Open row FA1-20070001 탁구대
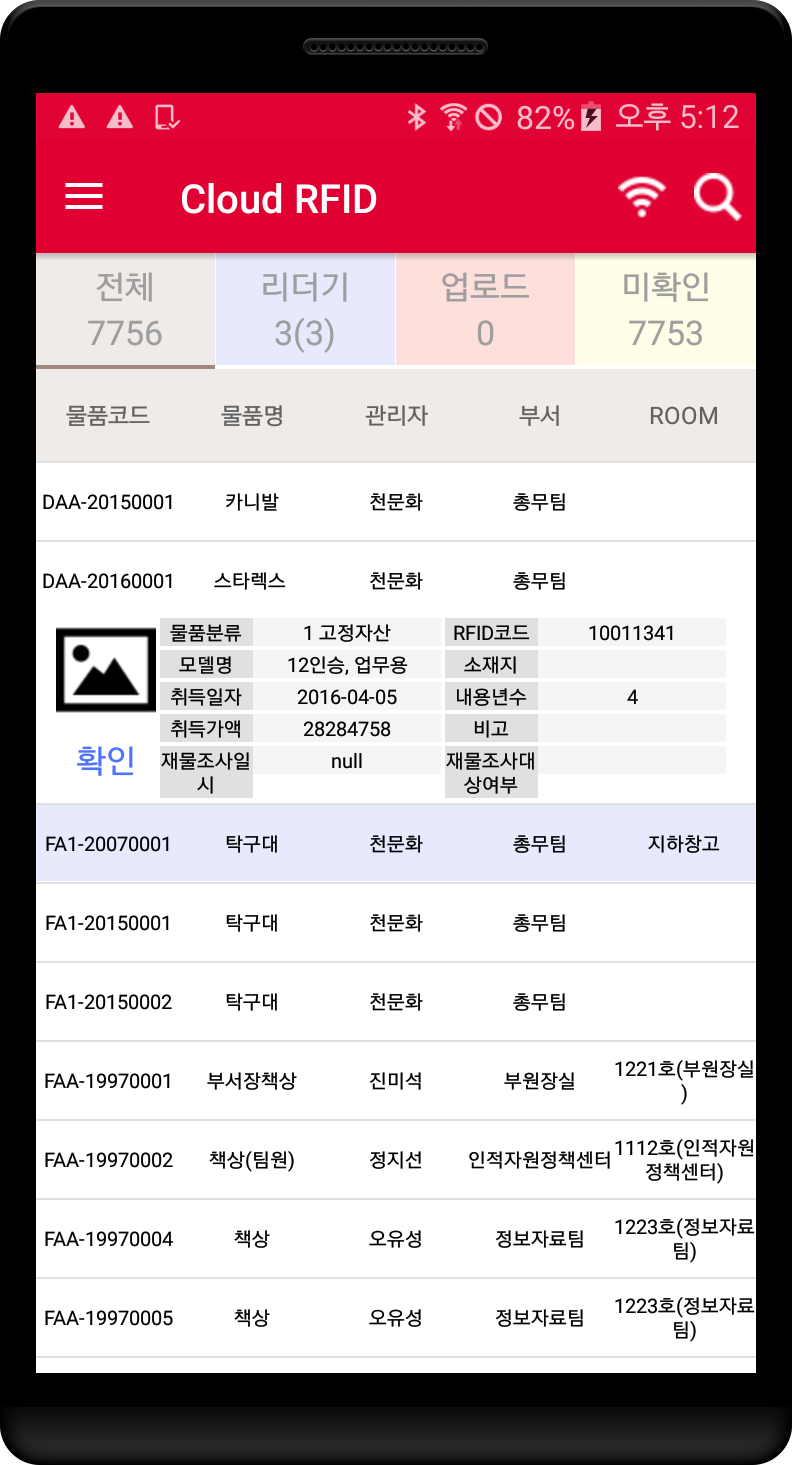The image size is (792, 1465). (x=396, y=844)
